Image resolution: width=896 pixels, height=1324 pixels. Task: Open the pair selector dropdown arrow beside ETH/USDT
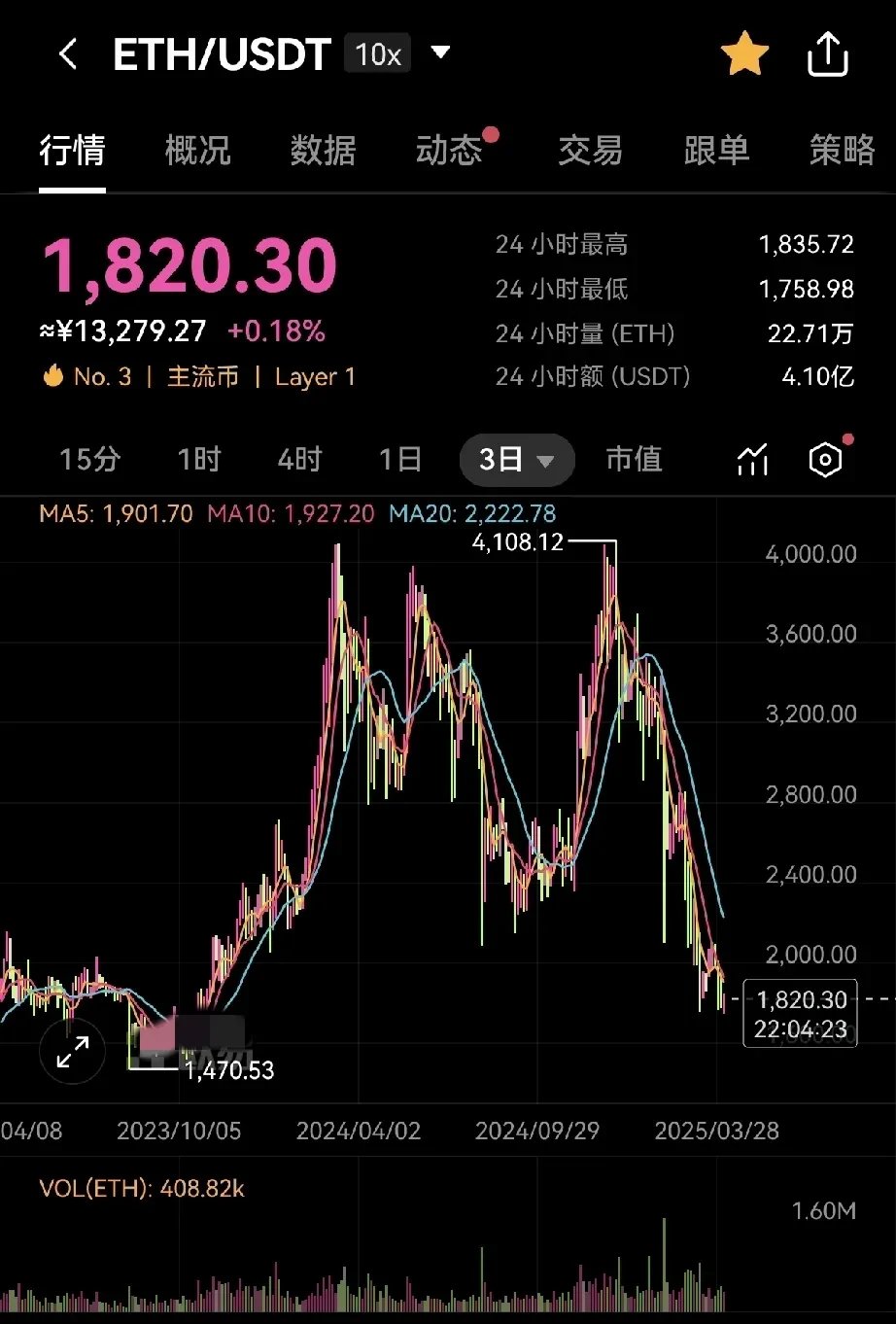tap(439, 54)
